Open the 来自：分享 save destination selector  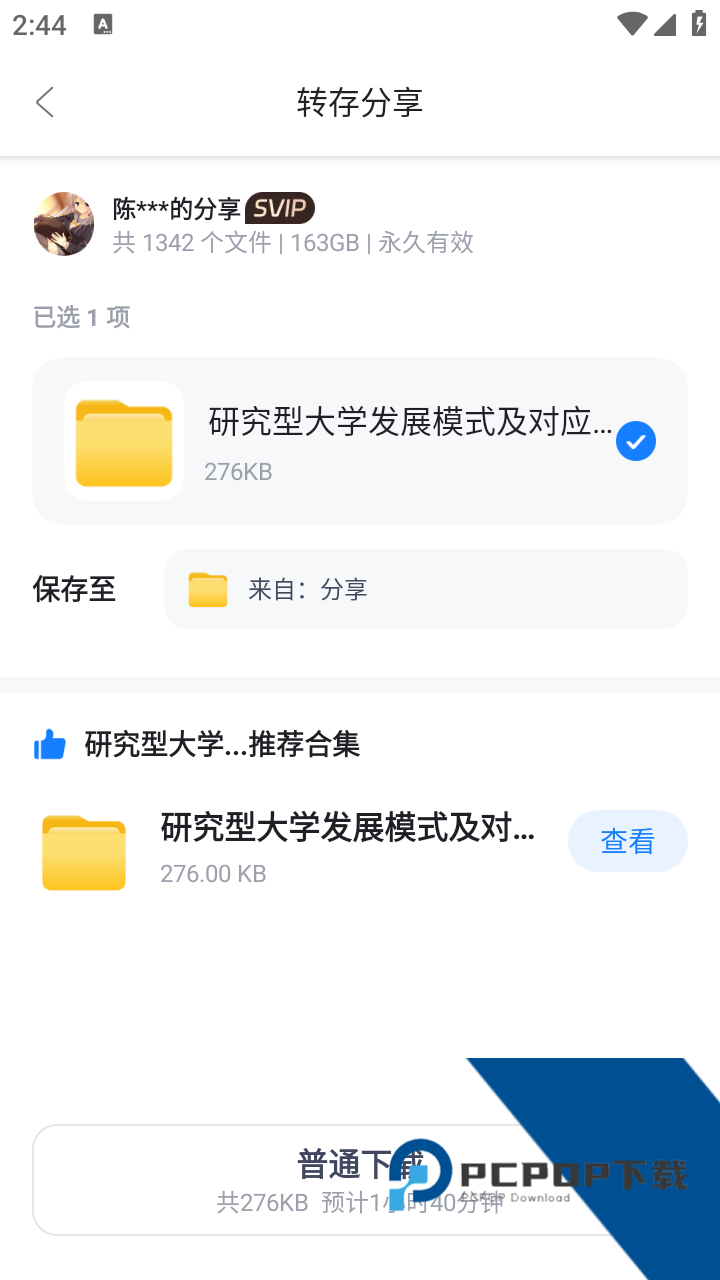[425, 589]
